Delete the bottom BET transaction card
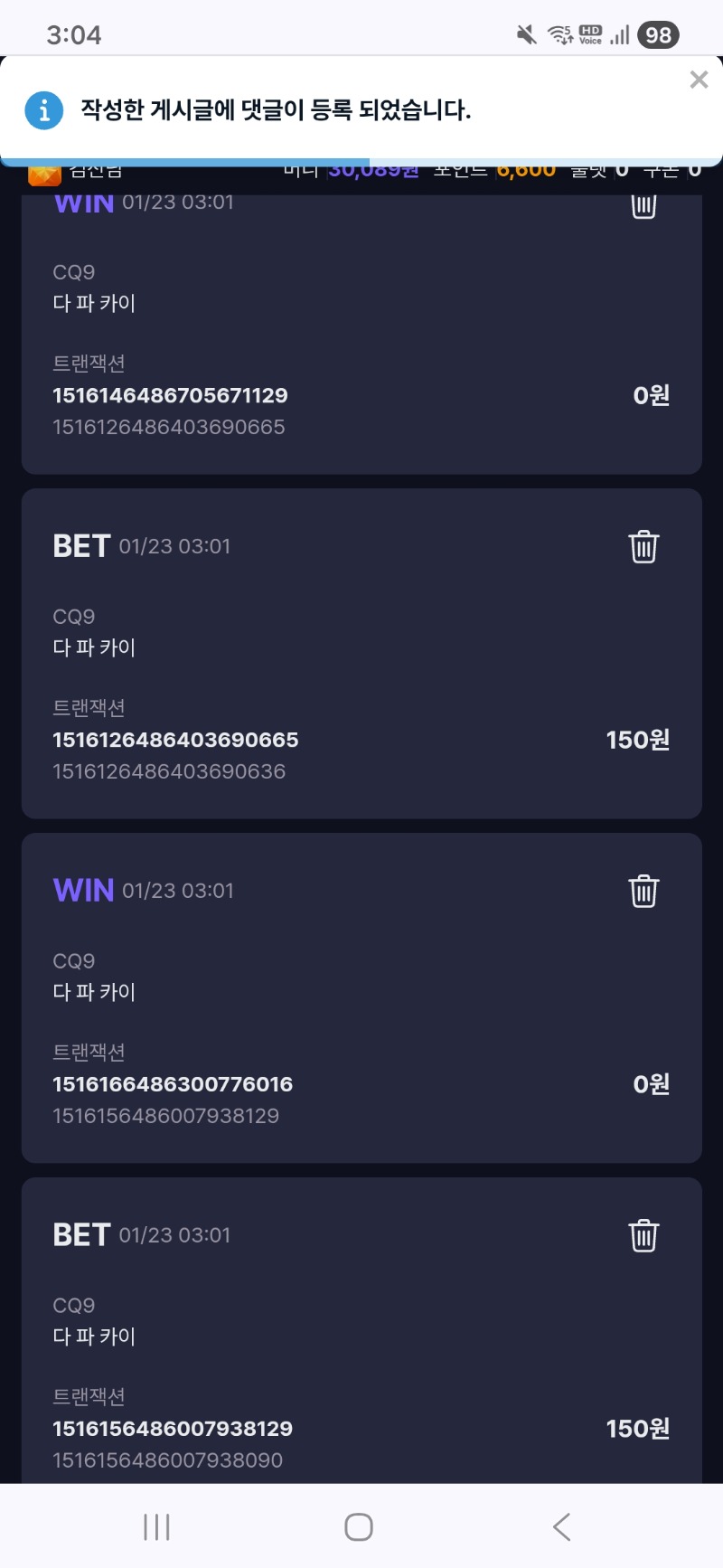 coord(643,1234)
